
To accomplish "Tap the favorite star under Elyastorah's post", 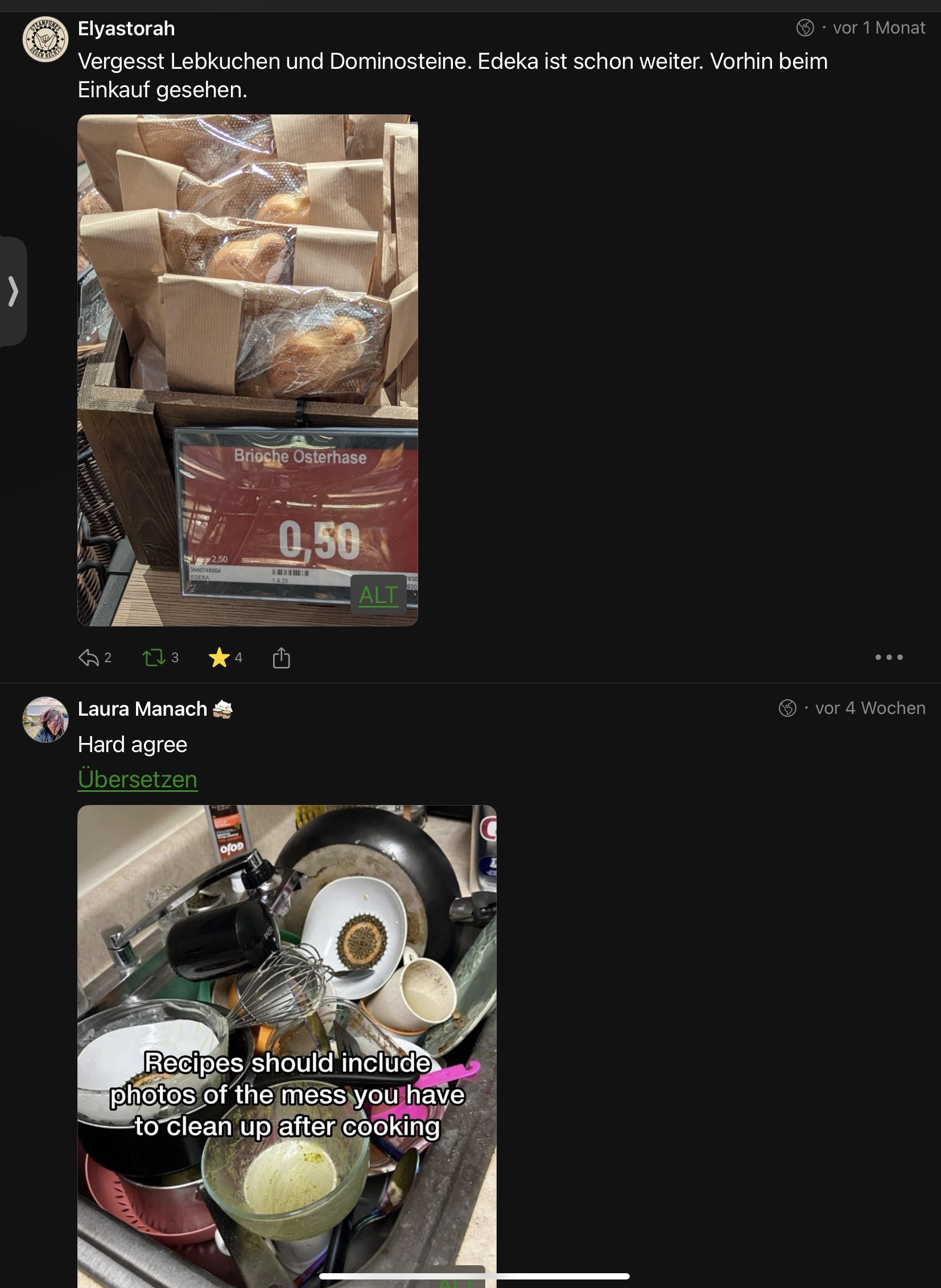I will (x=219, y=658).
